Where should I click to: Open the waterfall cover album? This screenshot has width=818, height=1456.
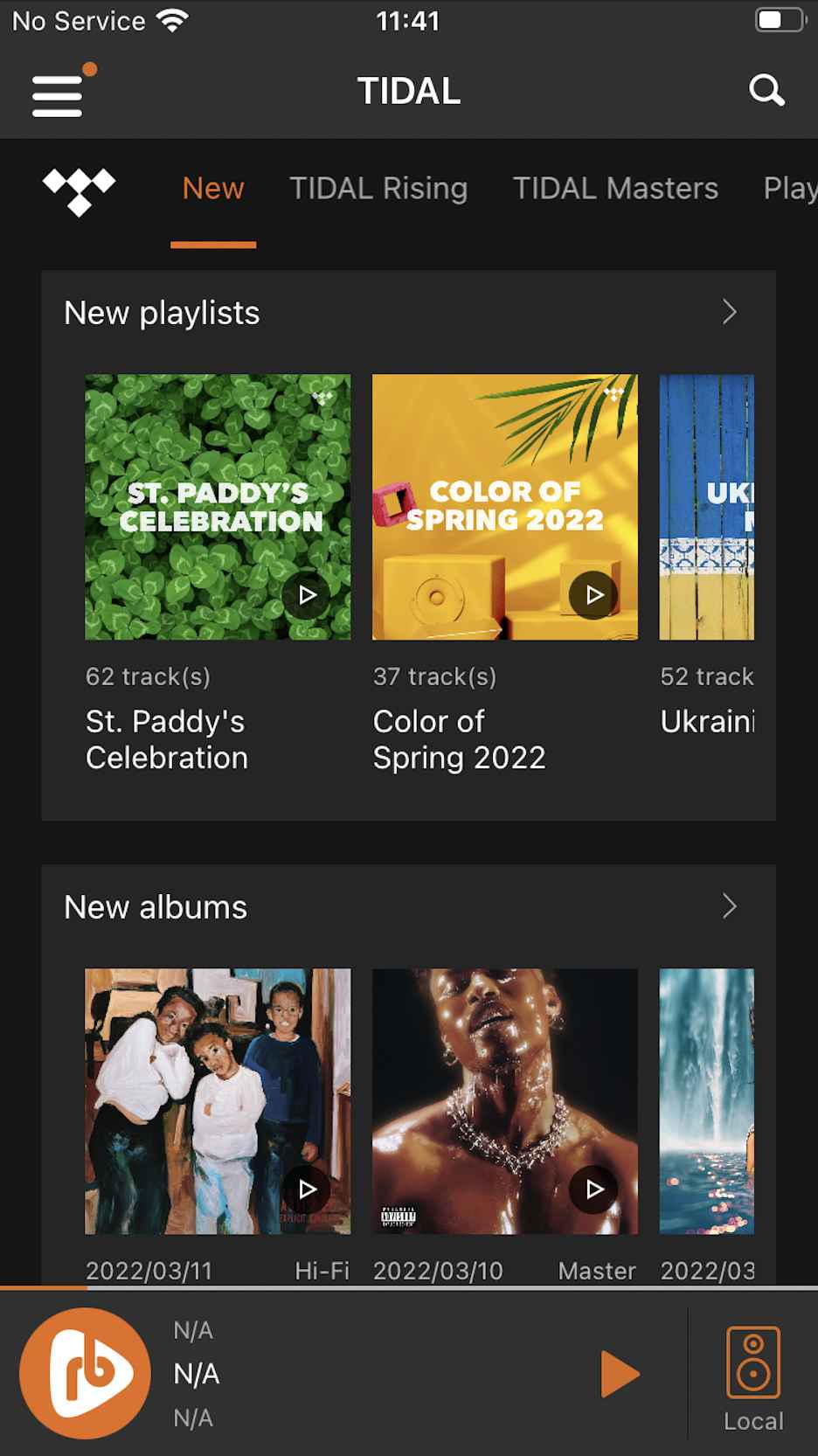(707, 1101)
